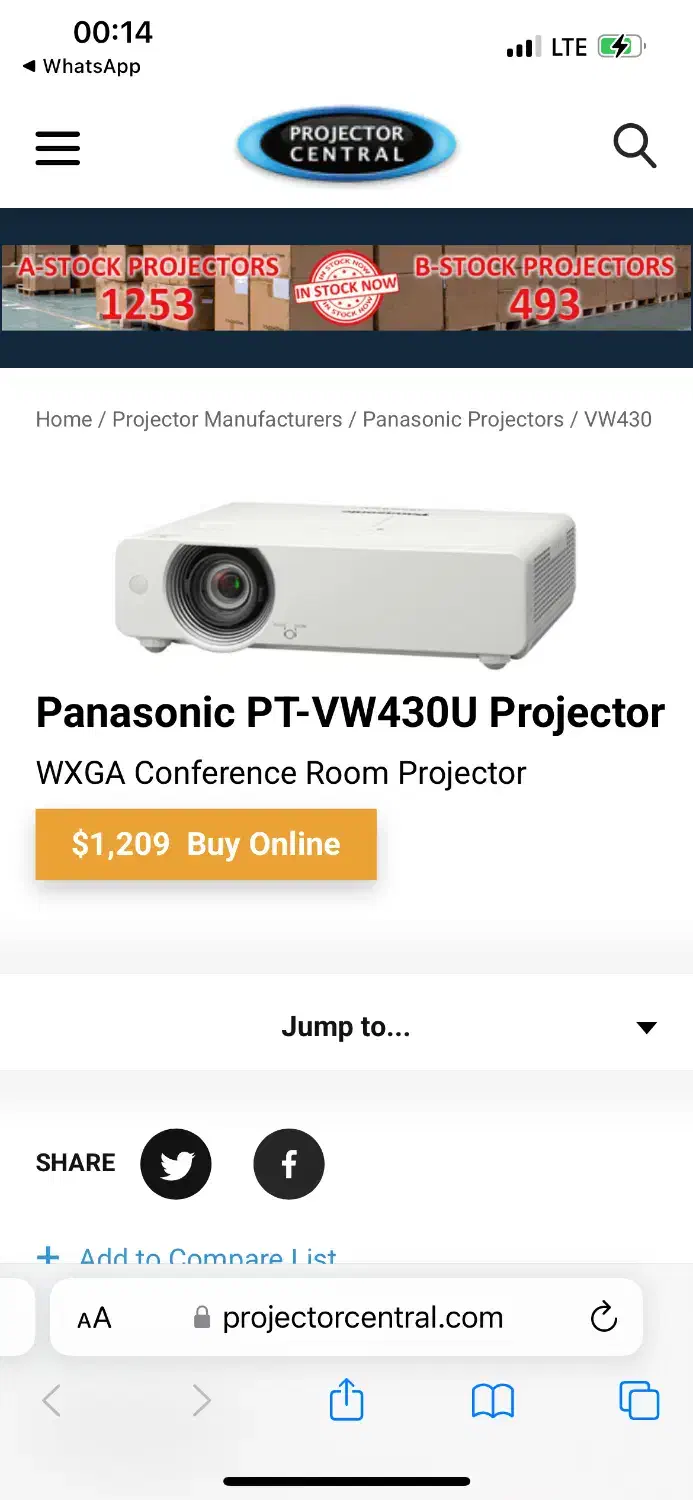Screen dimensions: 693x1500
Task: Open Safari bookmarks
Action: coord(492,1400)
